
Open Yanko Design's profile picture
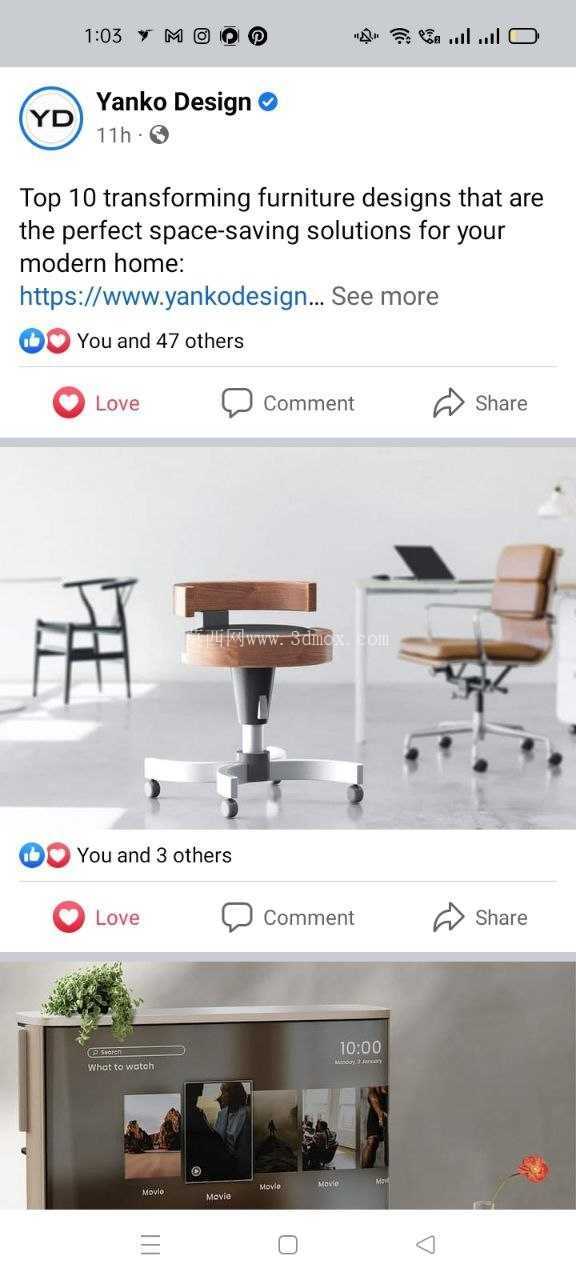pyautogui.click(x=51, y=118)
